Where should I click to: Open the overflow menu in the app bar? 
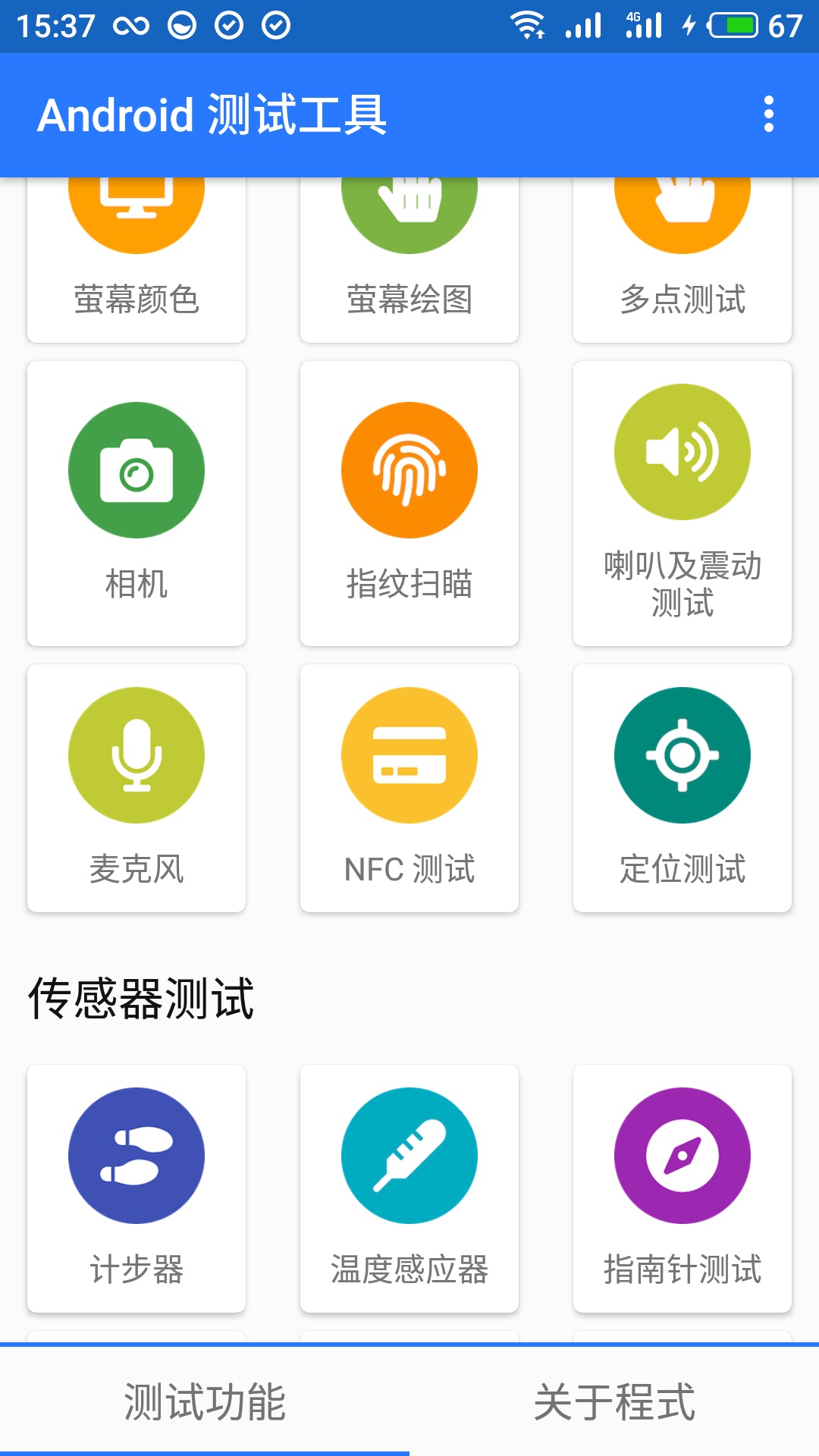coord(768,115)
